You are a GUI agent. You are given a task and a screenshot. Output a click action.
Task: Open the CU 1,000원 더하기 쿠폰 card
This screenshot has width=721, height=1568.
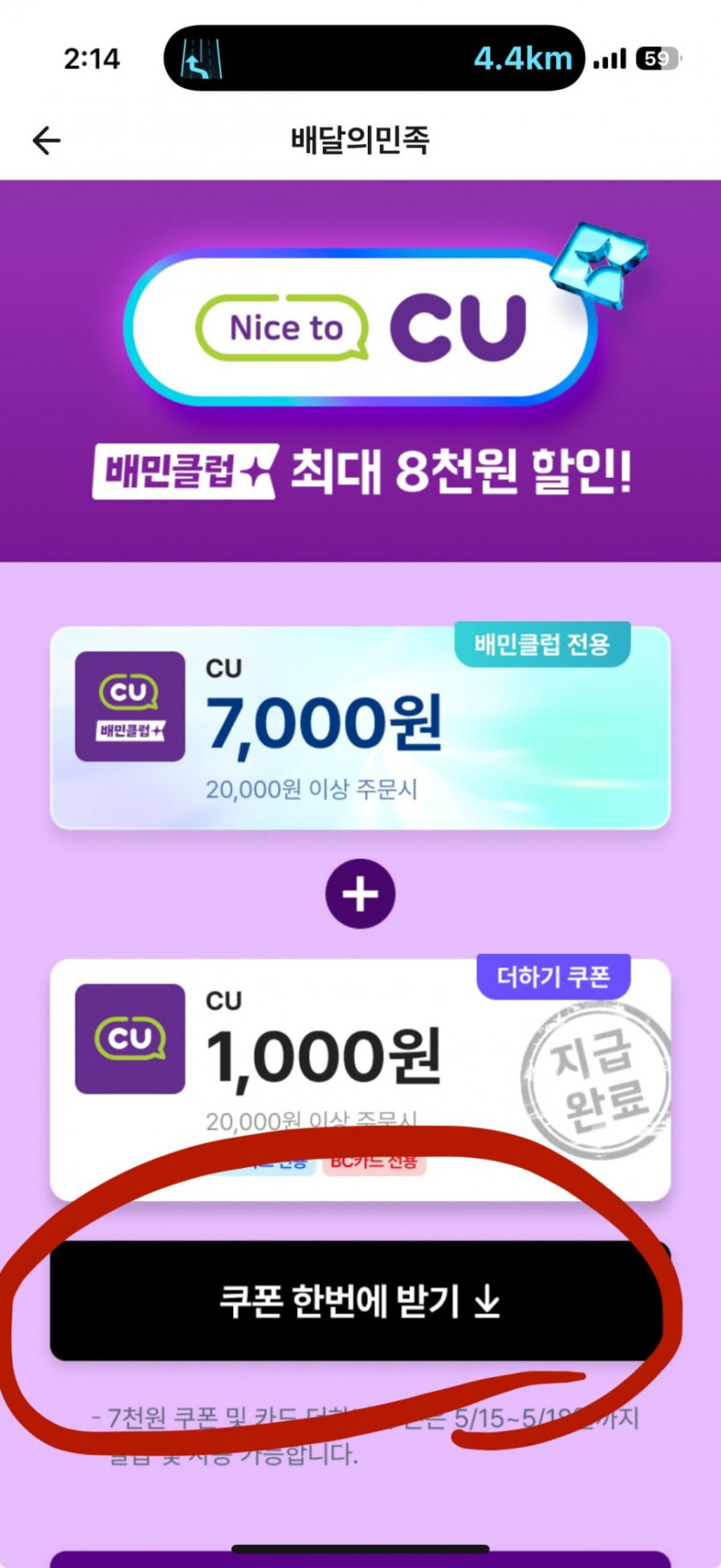(360, 1079)
